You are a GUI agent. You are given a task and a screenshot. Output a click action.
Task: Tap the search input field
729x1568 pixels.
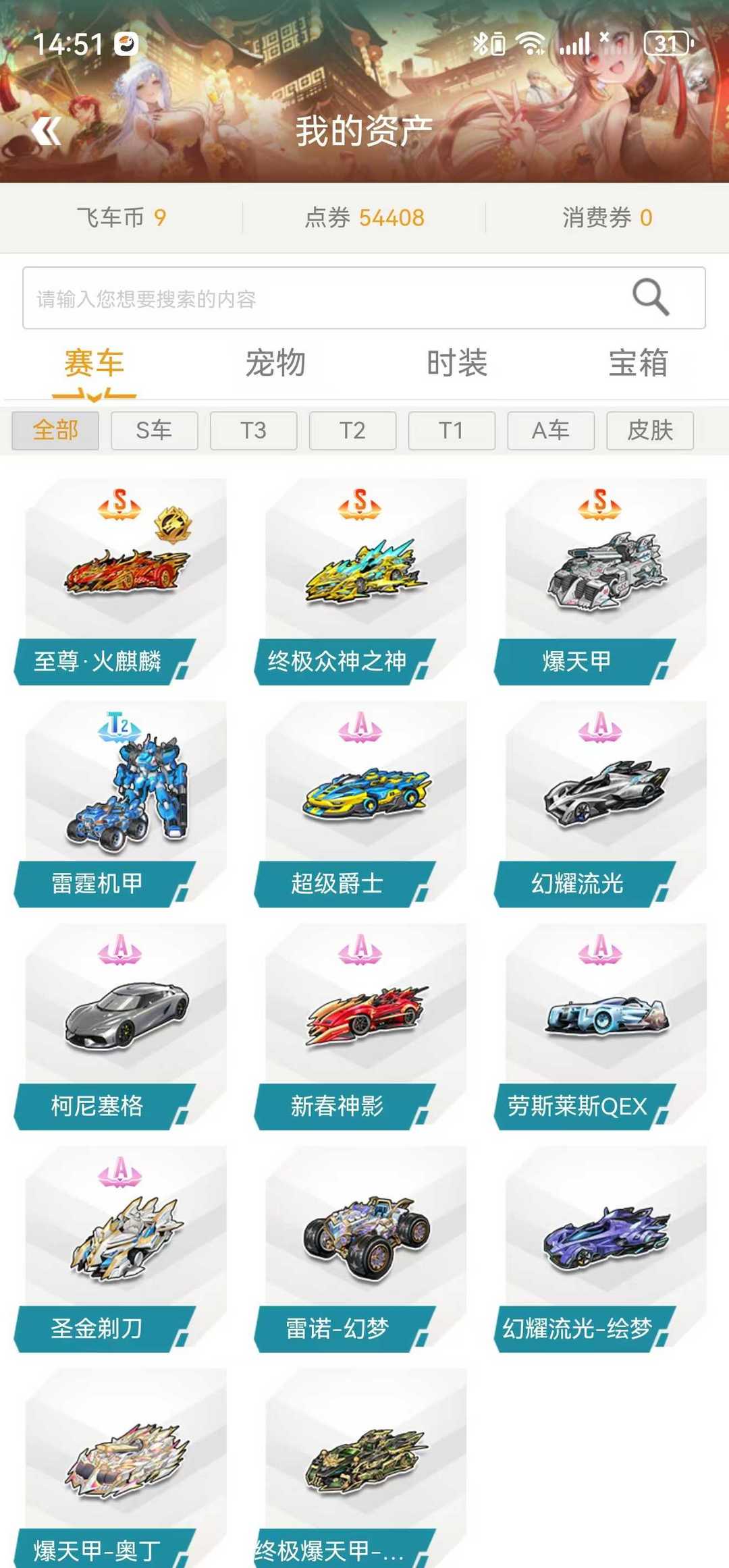tap(324, 298)
